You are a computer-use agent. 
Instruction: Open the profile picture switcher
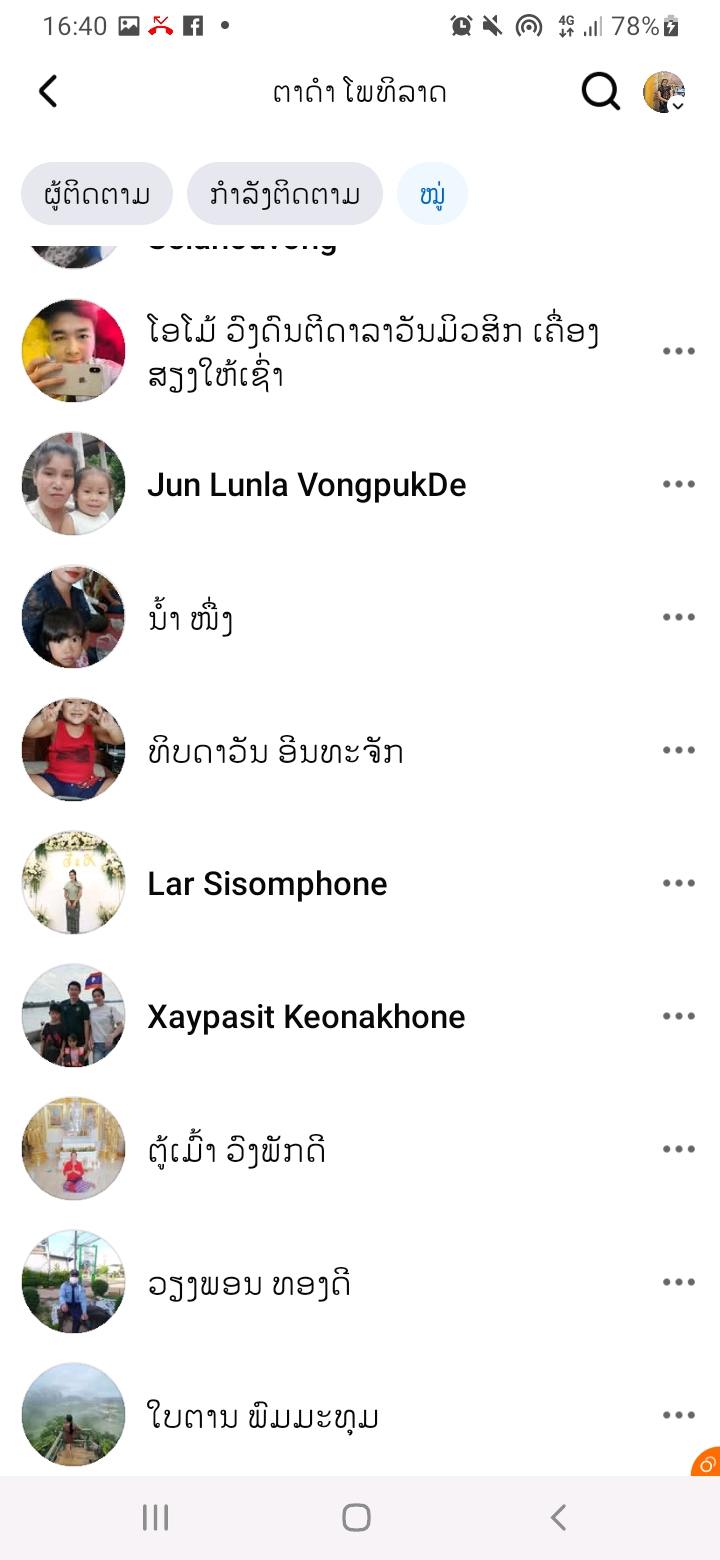tap(664, 92)
